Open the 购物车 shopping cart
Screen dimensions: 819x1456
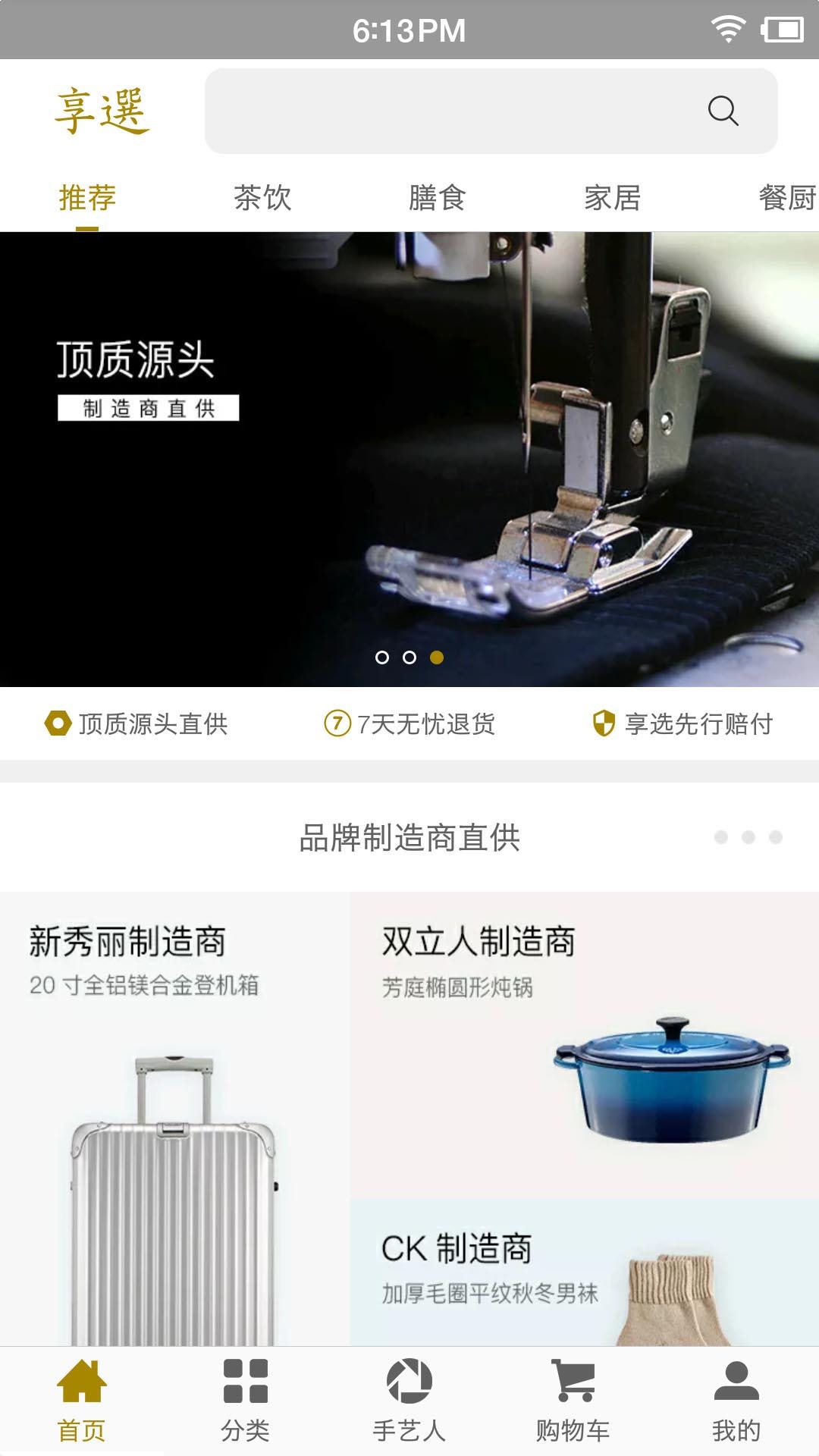tap(573, 1401)
